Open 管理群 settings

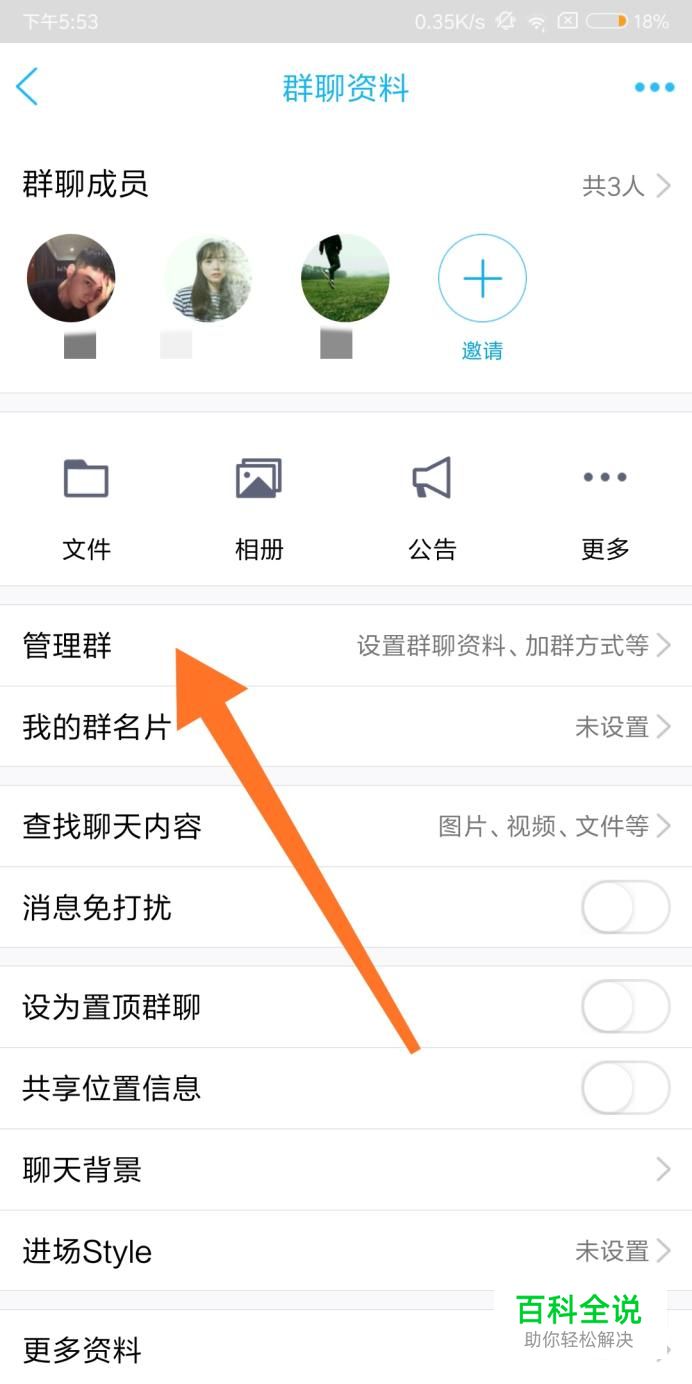[346, 646]
